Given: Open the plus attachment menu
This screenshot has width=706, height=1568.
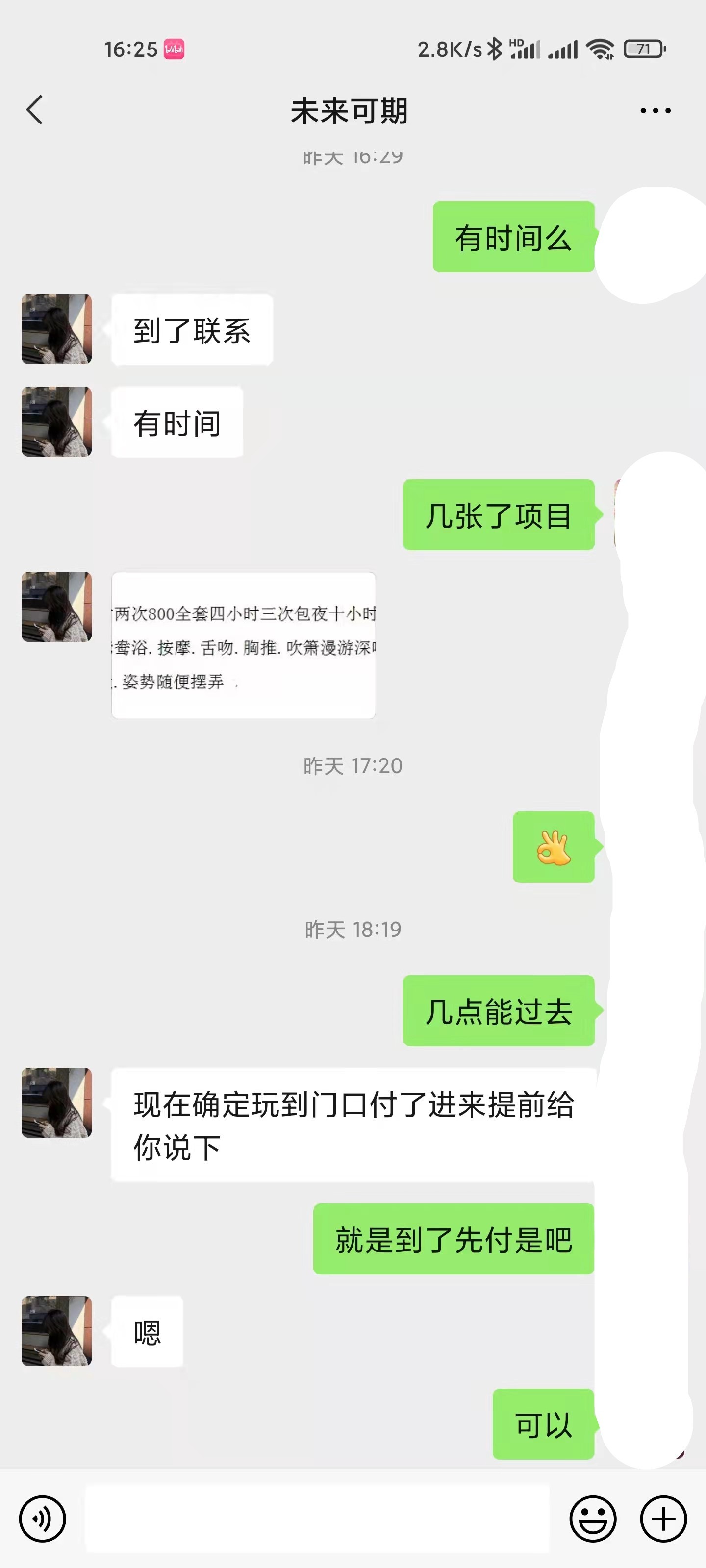Looking at the screenshot, I should click(663, 1519).
